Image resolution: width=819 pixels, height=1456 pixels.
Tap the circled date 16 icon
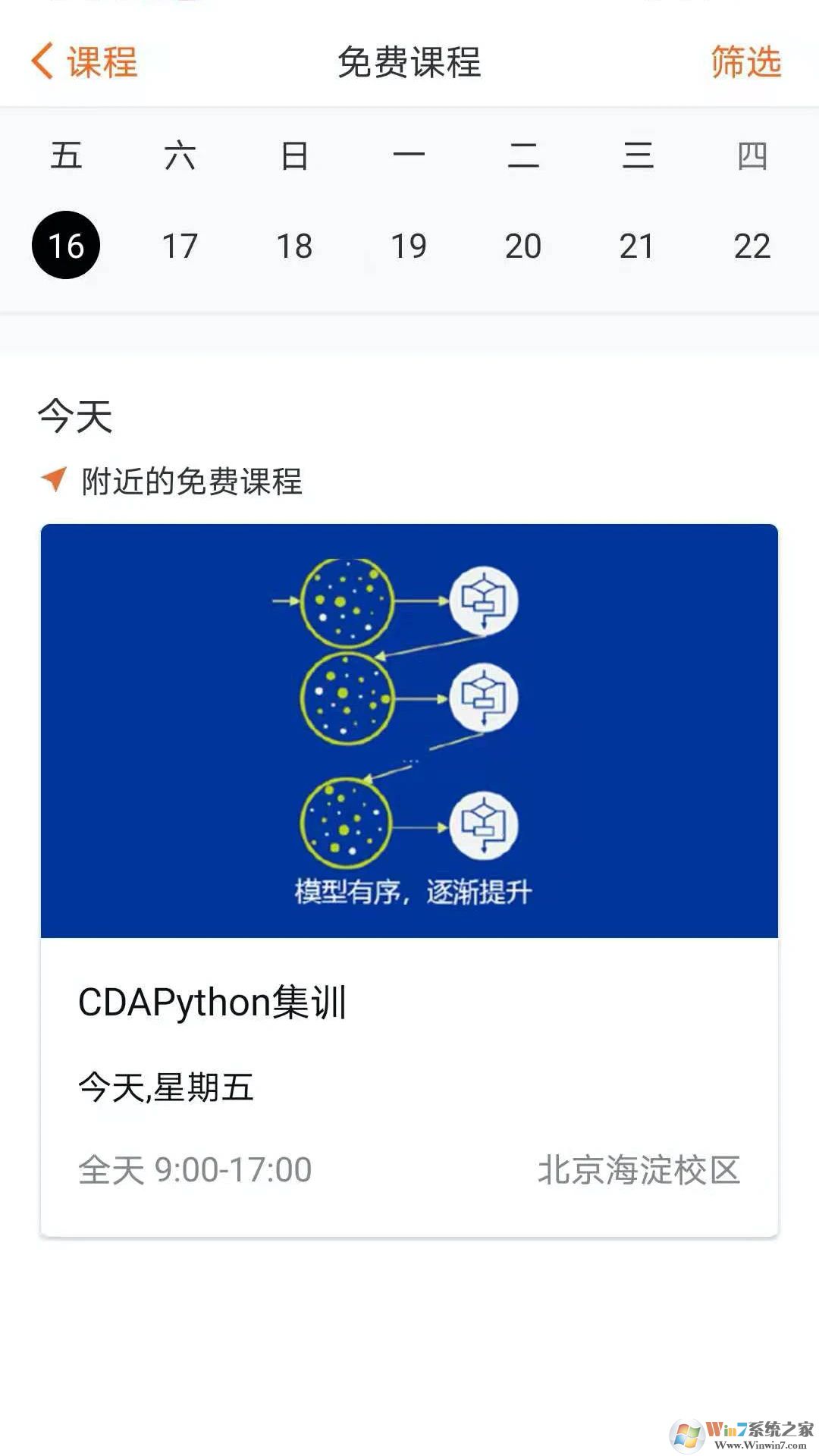click(64, 245)
